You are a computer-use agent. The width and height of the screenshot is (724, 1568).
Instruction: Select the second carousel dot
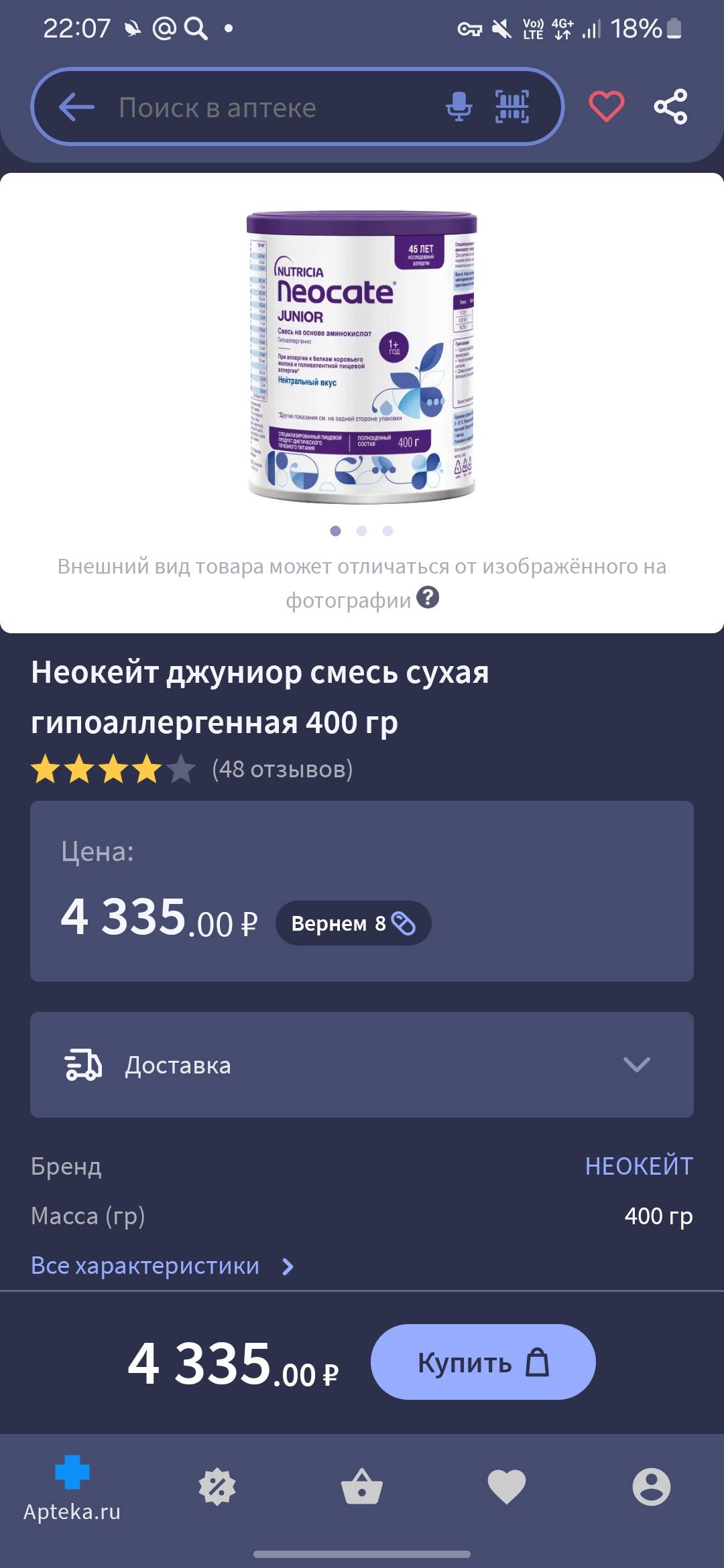[x=362, y=529]
